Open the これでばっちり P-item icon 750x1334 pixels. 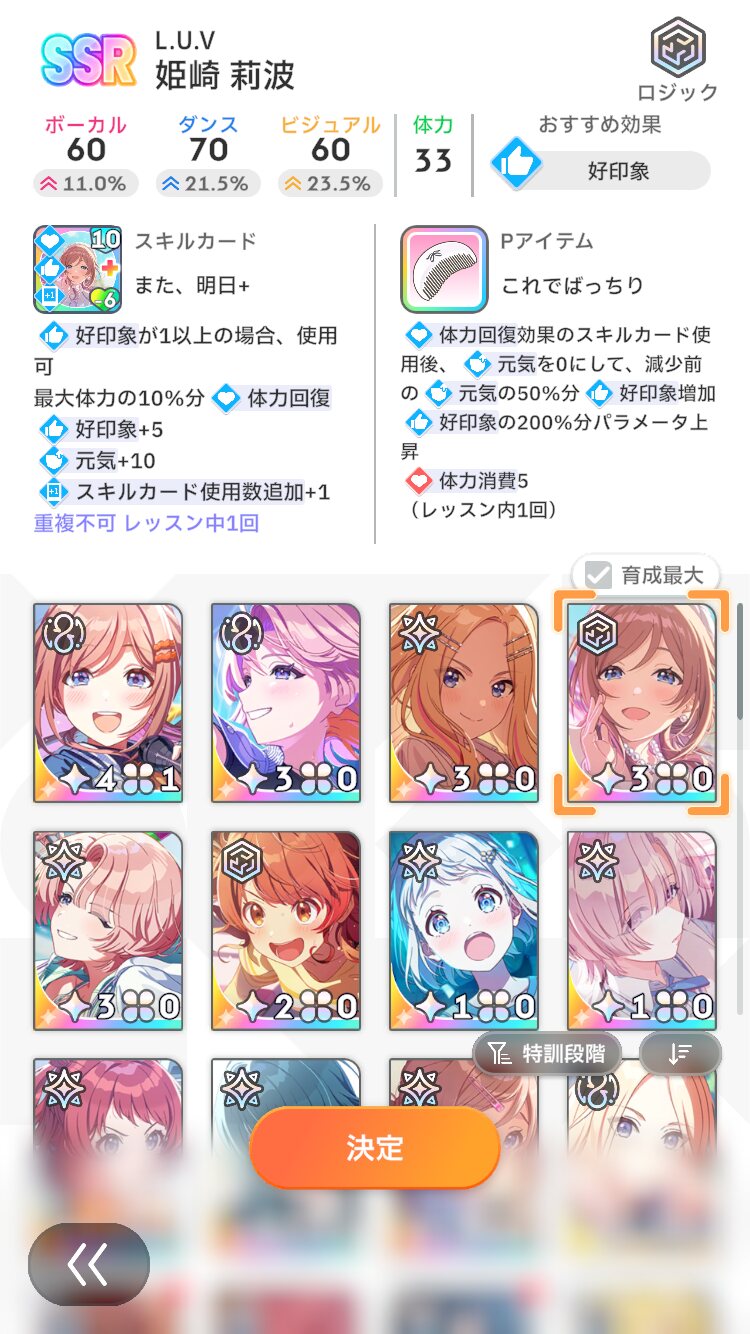pos(445,269)
